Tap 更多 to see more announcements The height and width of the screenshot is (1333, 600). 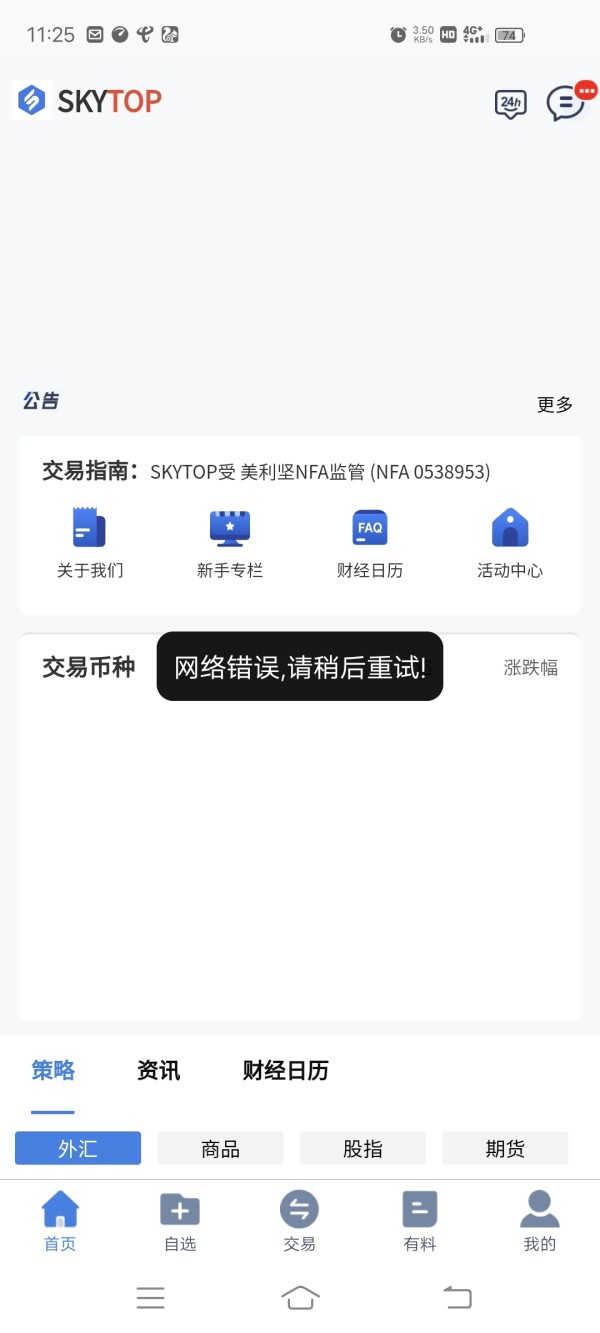[x=555, y=405]
